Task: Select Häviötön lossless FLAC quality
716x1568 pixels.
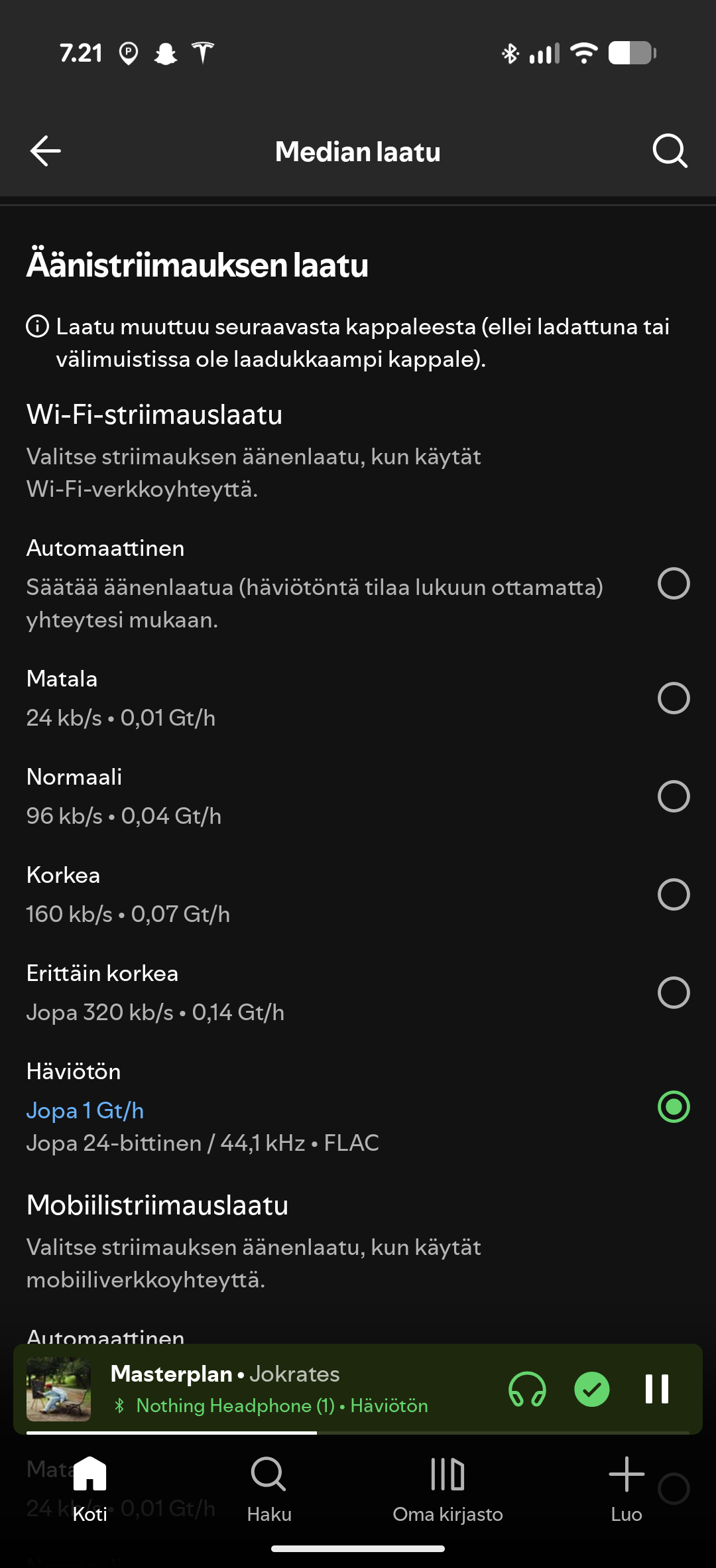Action: pyautogui.click(x=674, y=1106)
